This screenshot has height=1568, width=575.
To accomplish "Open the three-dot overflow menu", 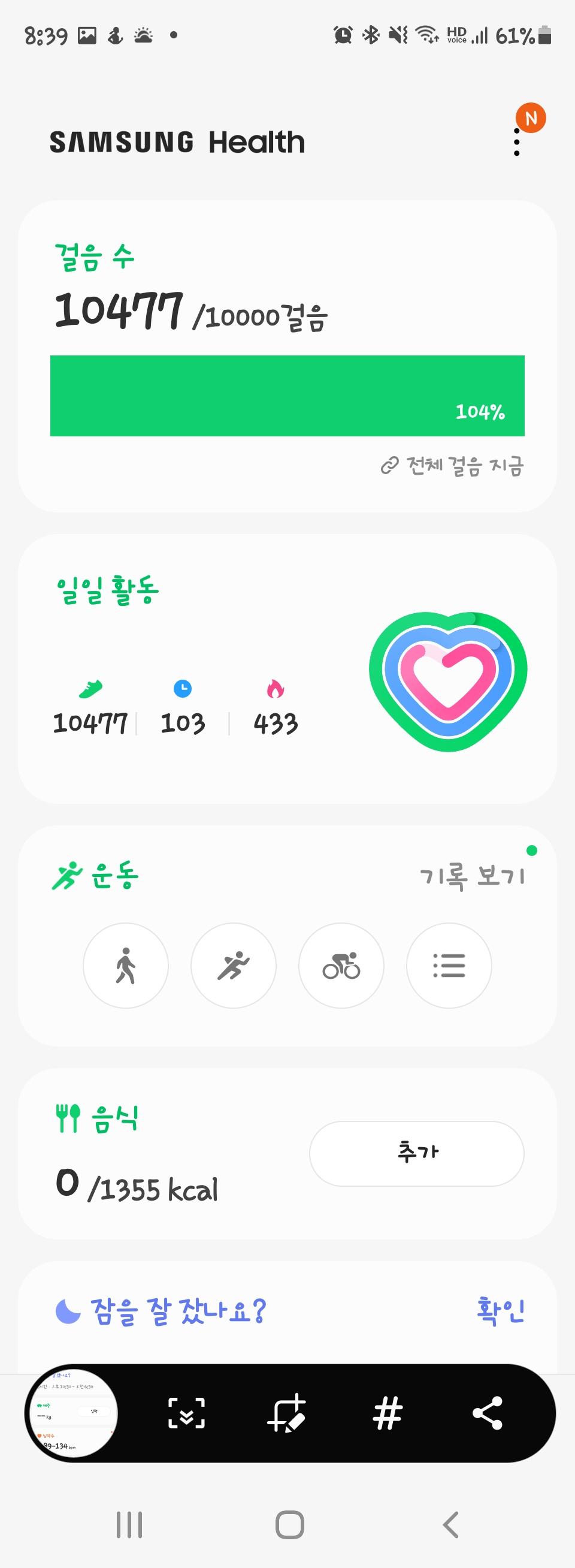I will (x=516, y=143).
